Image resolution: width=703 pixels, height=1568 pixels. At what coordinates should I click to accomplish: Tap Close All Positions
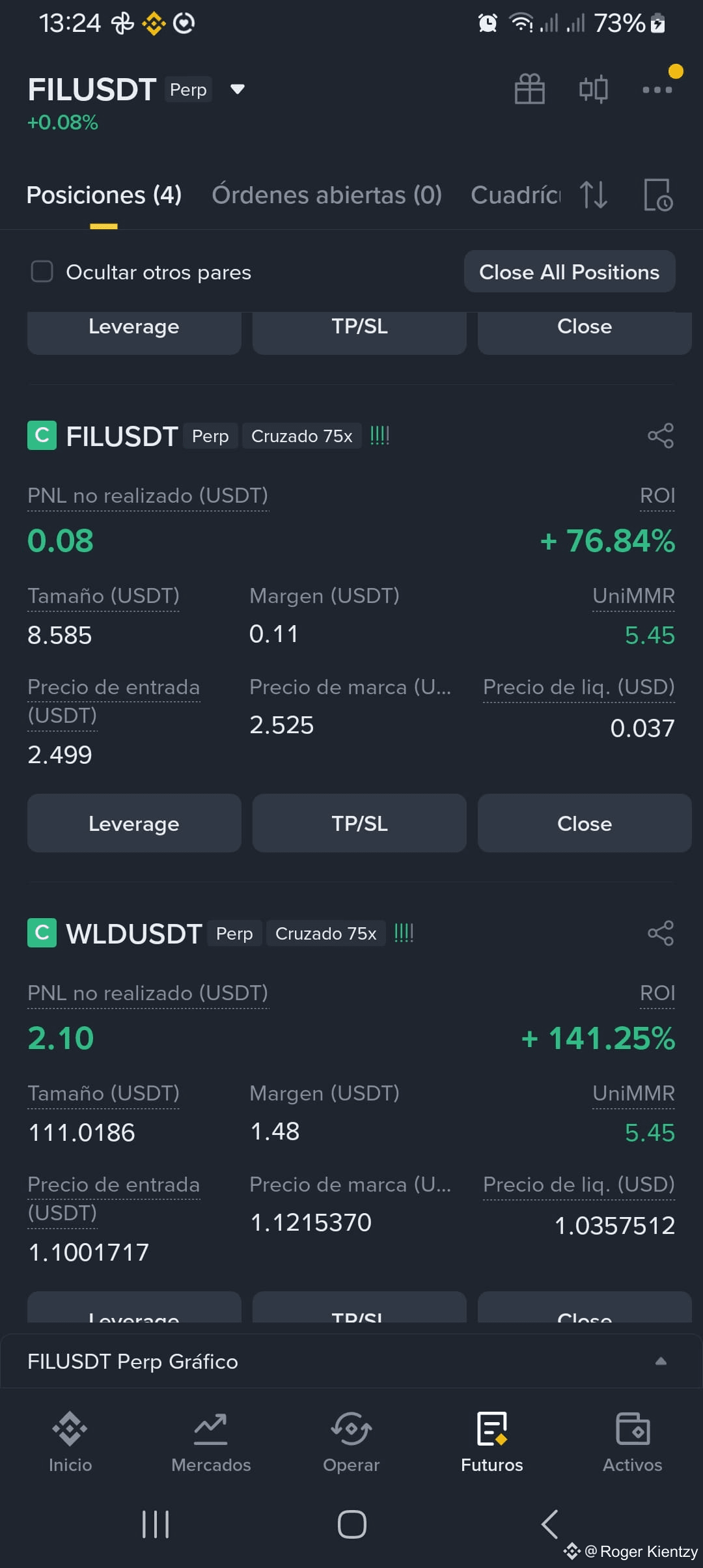point(570,272)
